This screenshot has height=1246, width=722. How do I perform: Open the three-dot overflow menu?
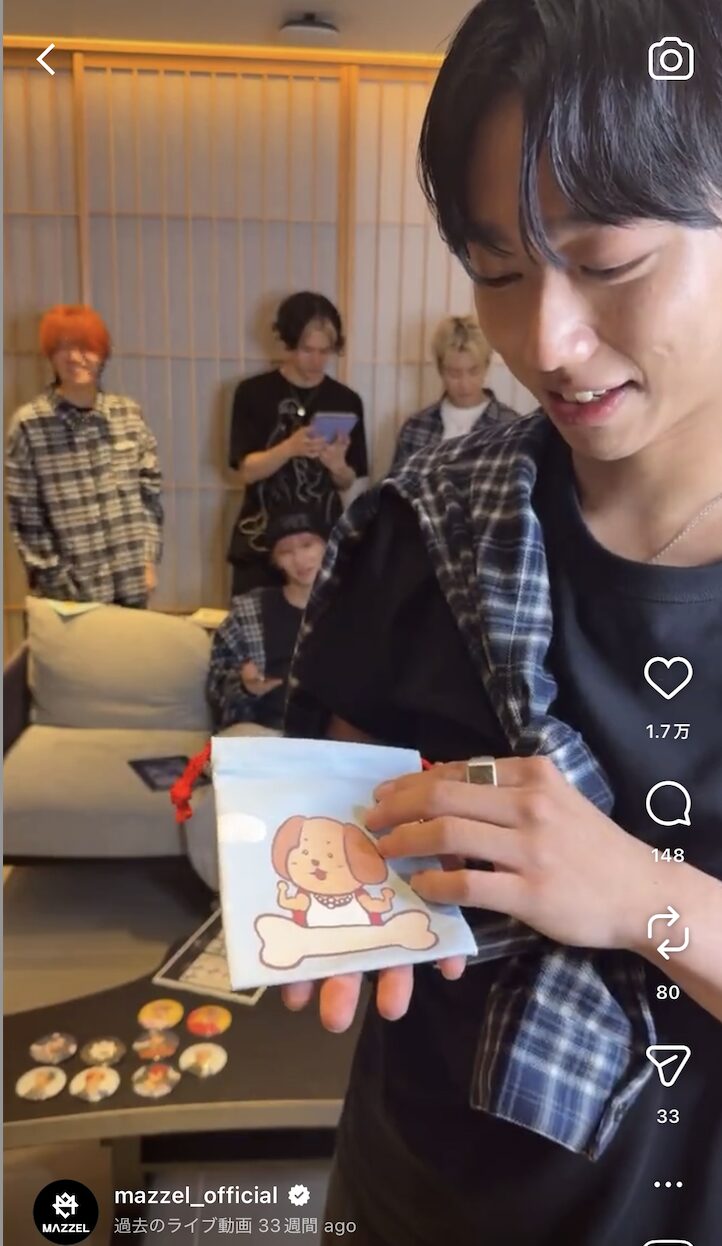pyautogui.click(x=668, y=1184)
